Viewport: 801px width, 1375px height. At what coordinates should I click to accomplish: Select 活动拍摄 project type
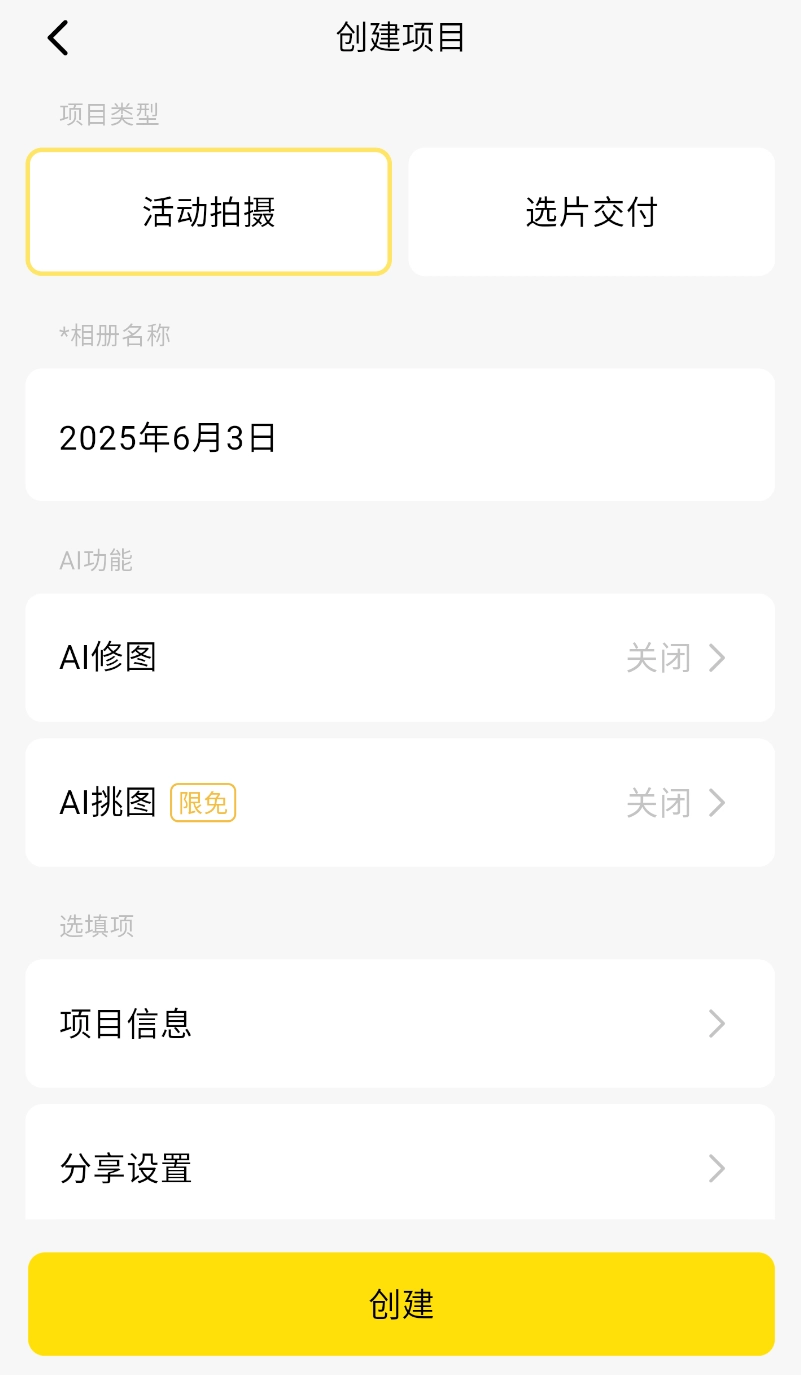pos(208,212)
